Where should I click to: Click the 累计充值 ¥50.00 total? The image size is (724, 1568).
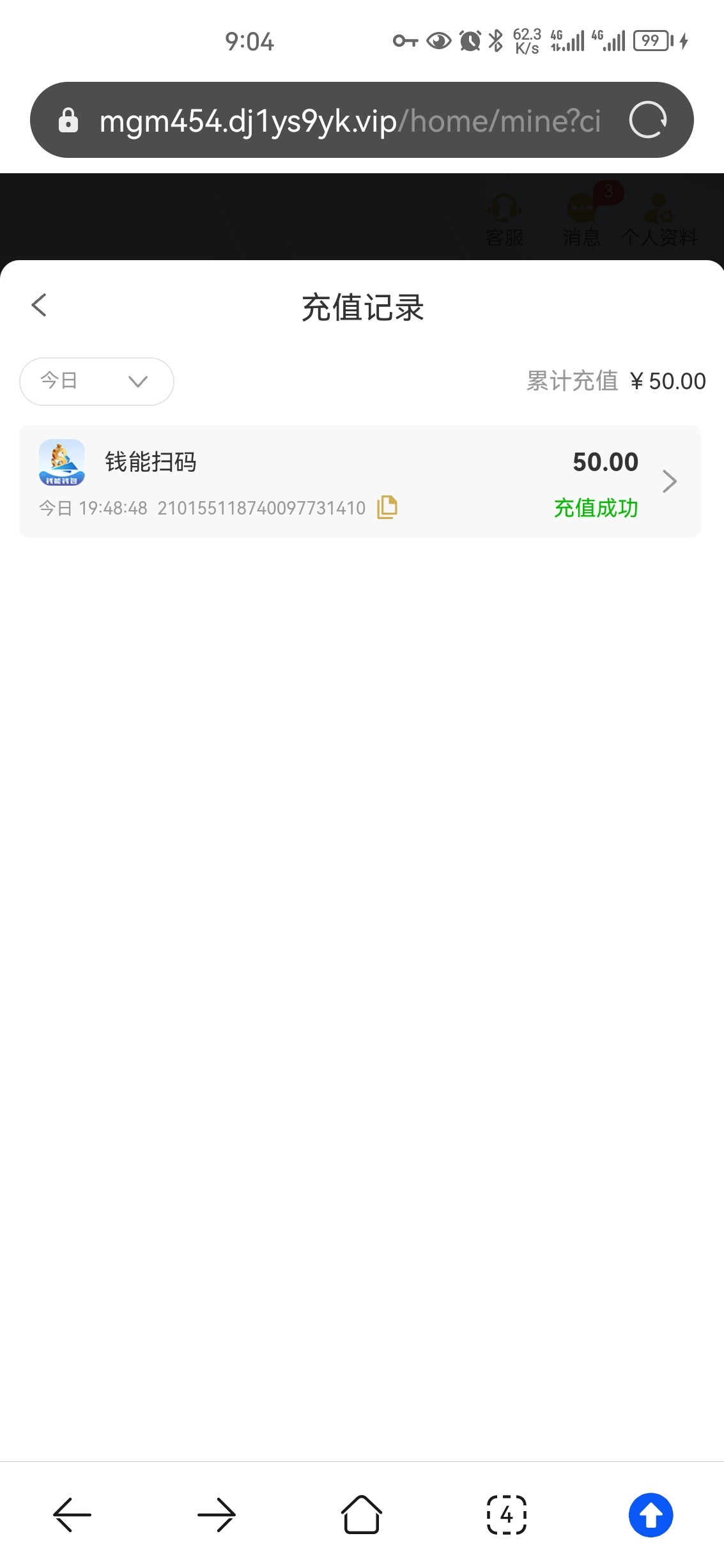pos(613,381)
